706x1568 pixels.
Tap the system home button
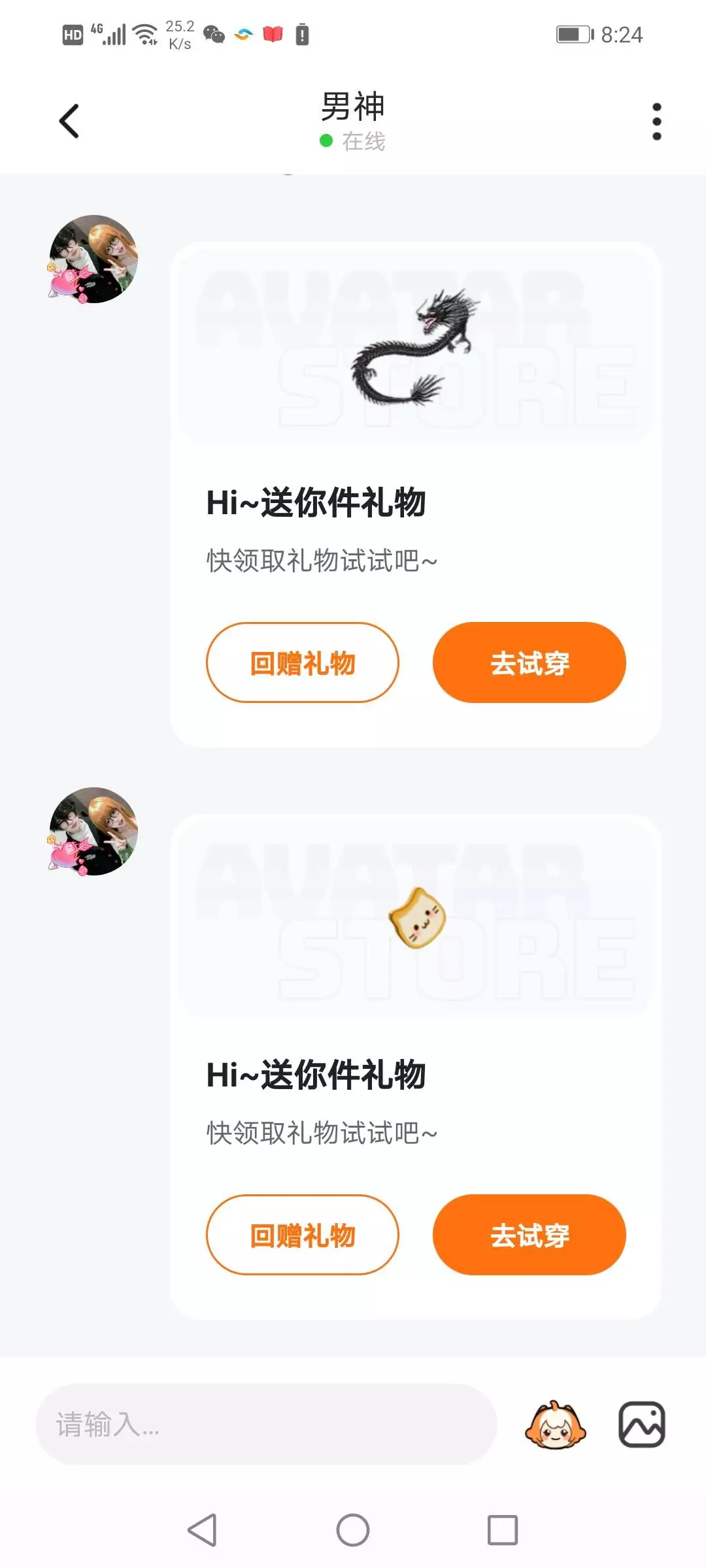(353, 1530)
